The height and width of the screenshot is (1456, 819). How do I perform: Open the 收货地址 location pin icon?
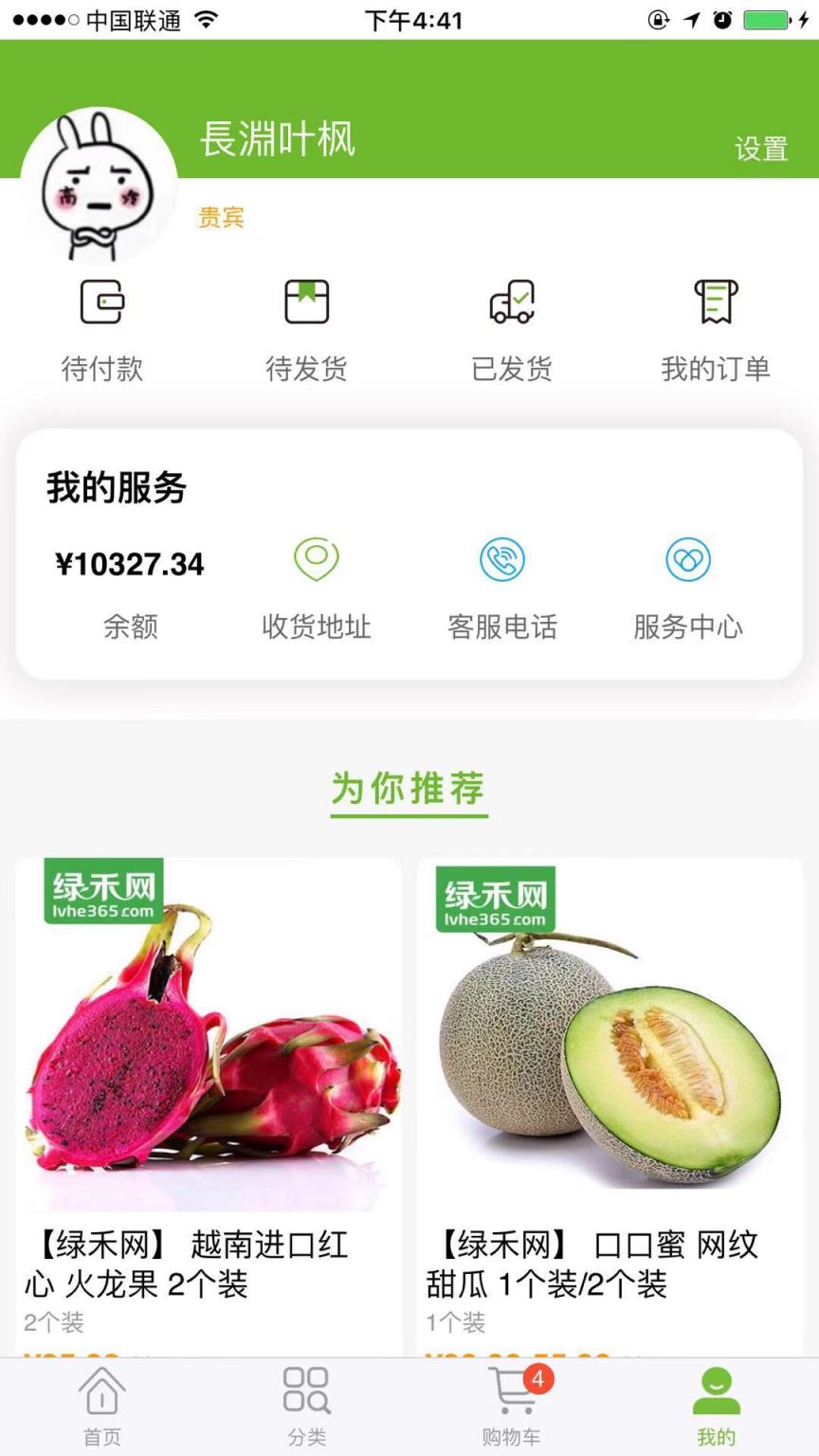[x=317, y=559]
